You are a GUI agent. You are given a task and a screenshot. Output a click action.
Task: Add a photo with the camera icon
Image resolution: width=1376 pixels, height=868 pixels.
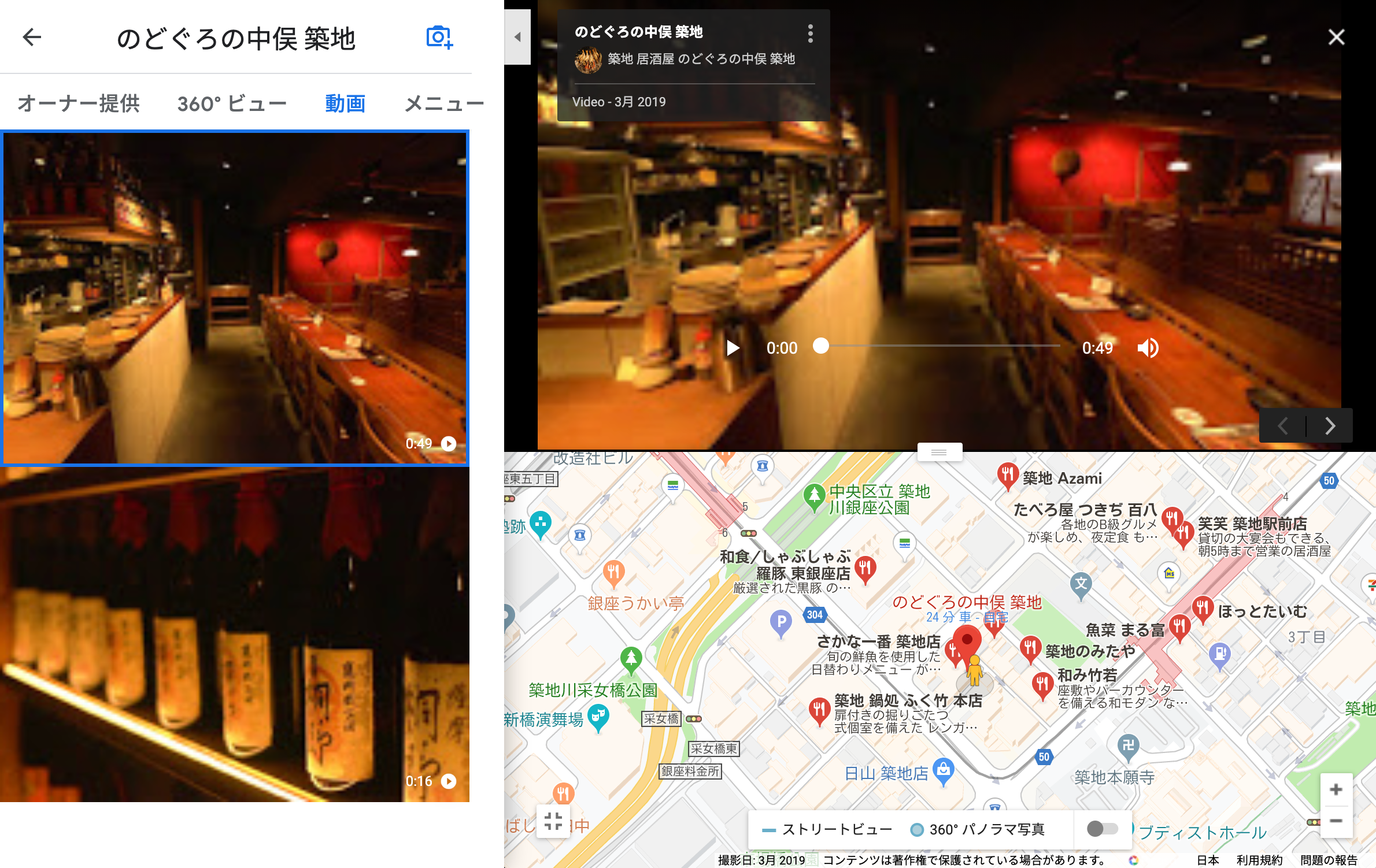(x=439, y=38)
